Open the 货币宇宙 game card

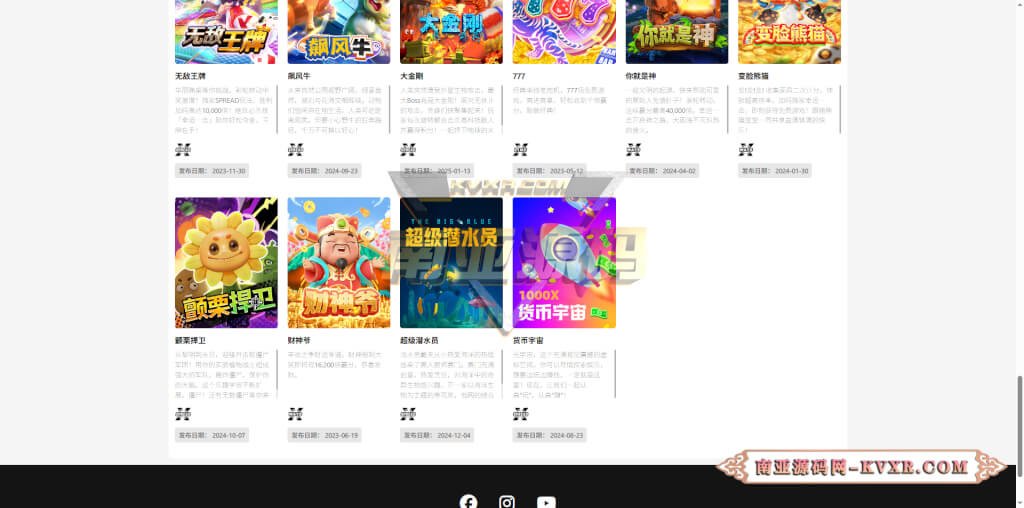[564, 262]
